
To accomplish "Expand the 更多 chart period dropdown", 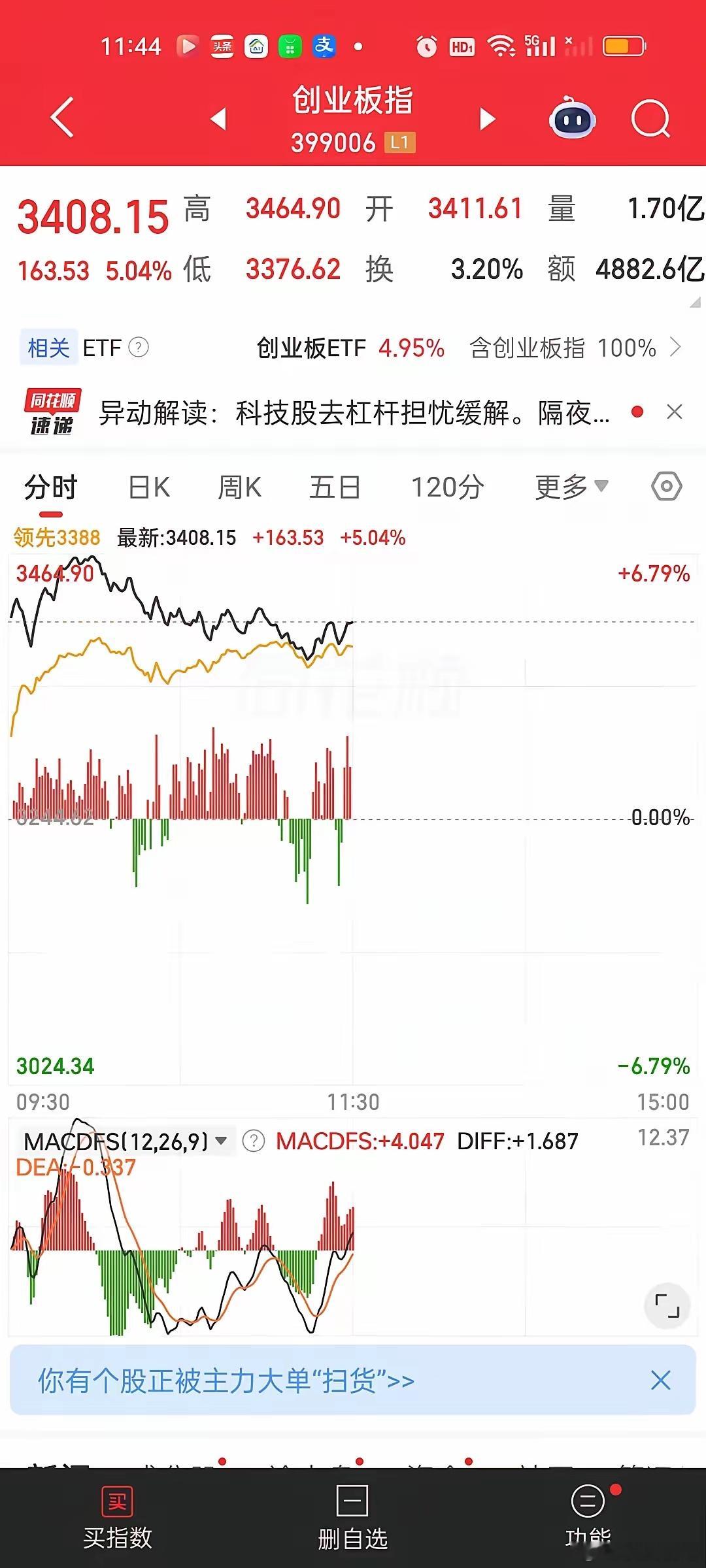I will tap(571, 487).
